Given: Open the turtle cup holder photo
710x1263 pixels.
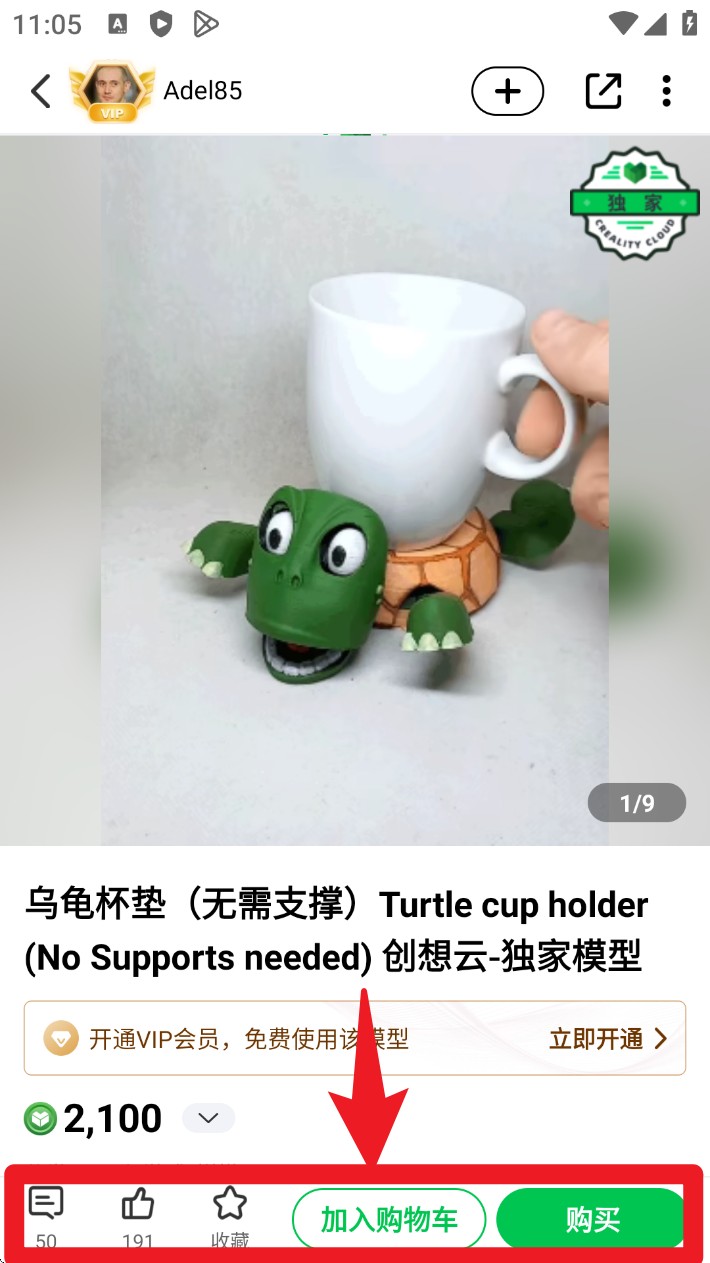Looking at the screenshot, I should click(x=354, y=490).
